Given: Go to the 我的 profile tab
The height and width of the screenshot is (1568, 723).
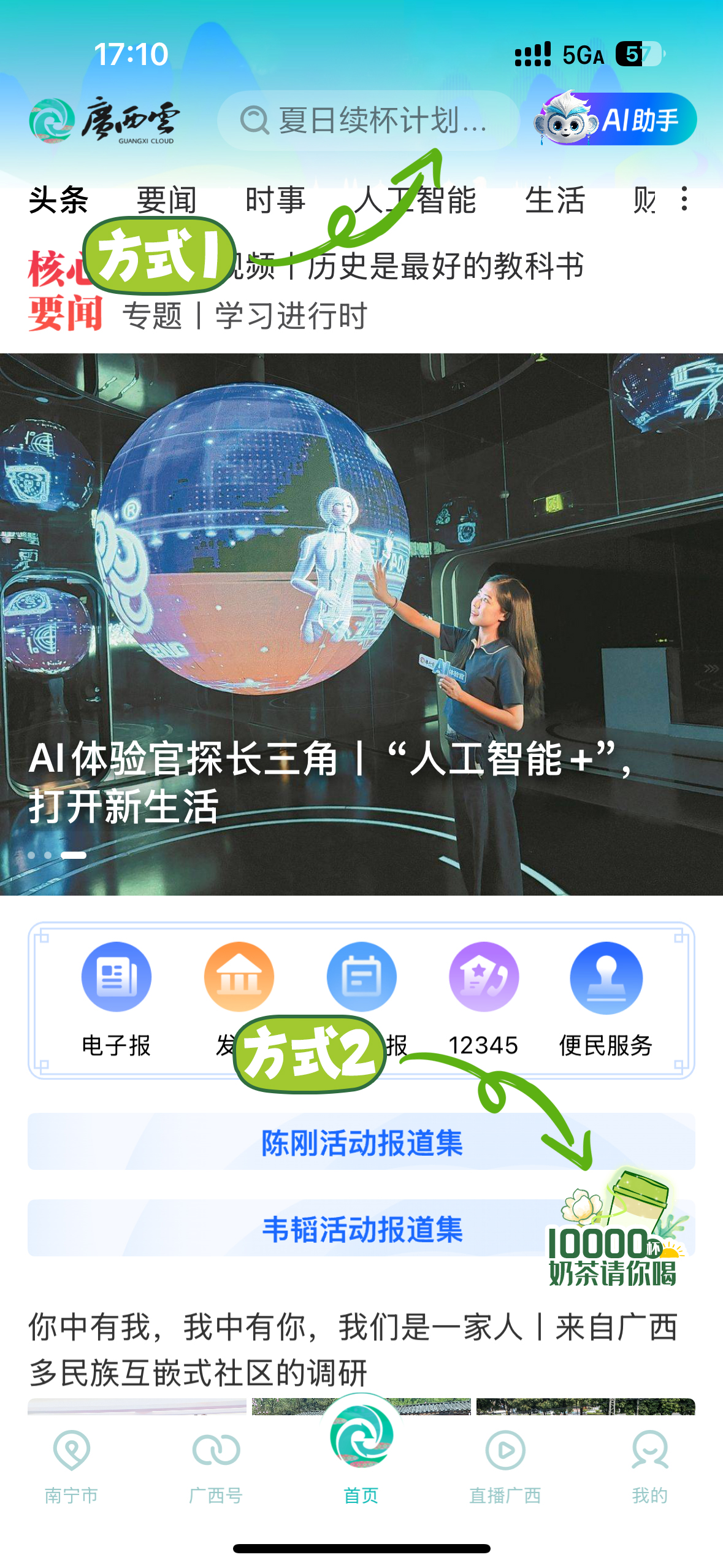Looking at the screenshot, I should pos(649,1466).
